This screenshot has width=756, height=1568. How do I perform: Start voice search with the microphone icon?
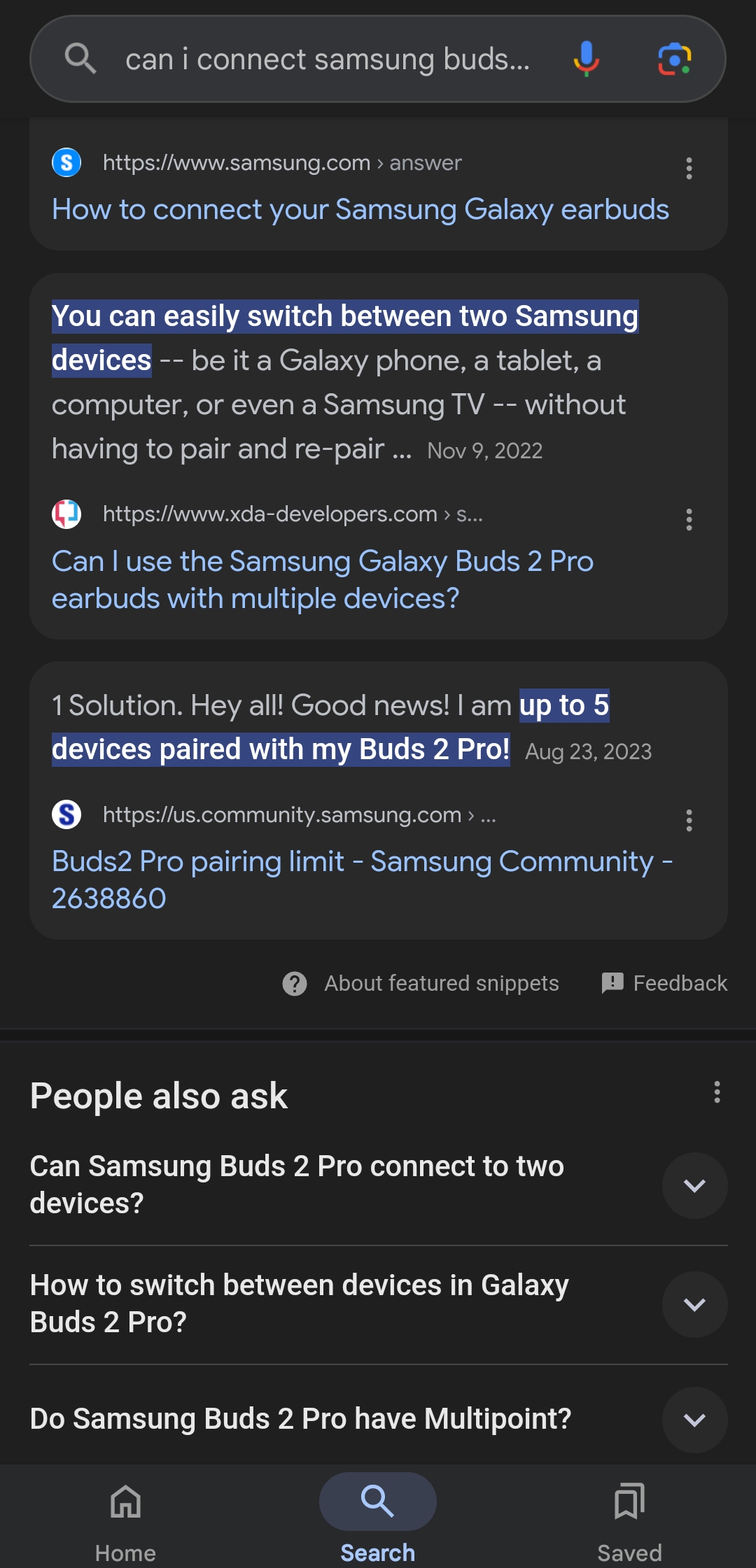point(586,59)
